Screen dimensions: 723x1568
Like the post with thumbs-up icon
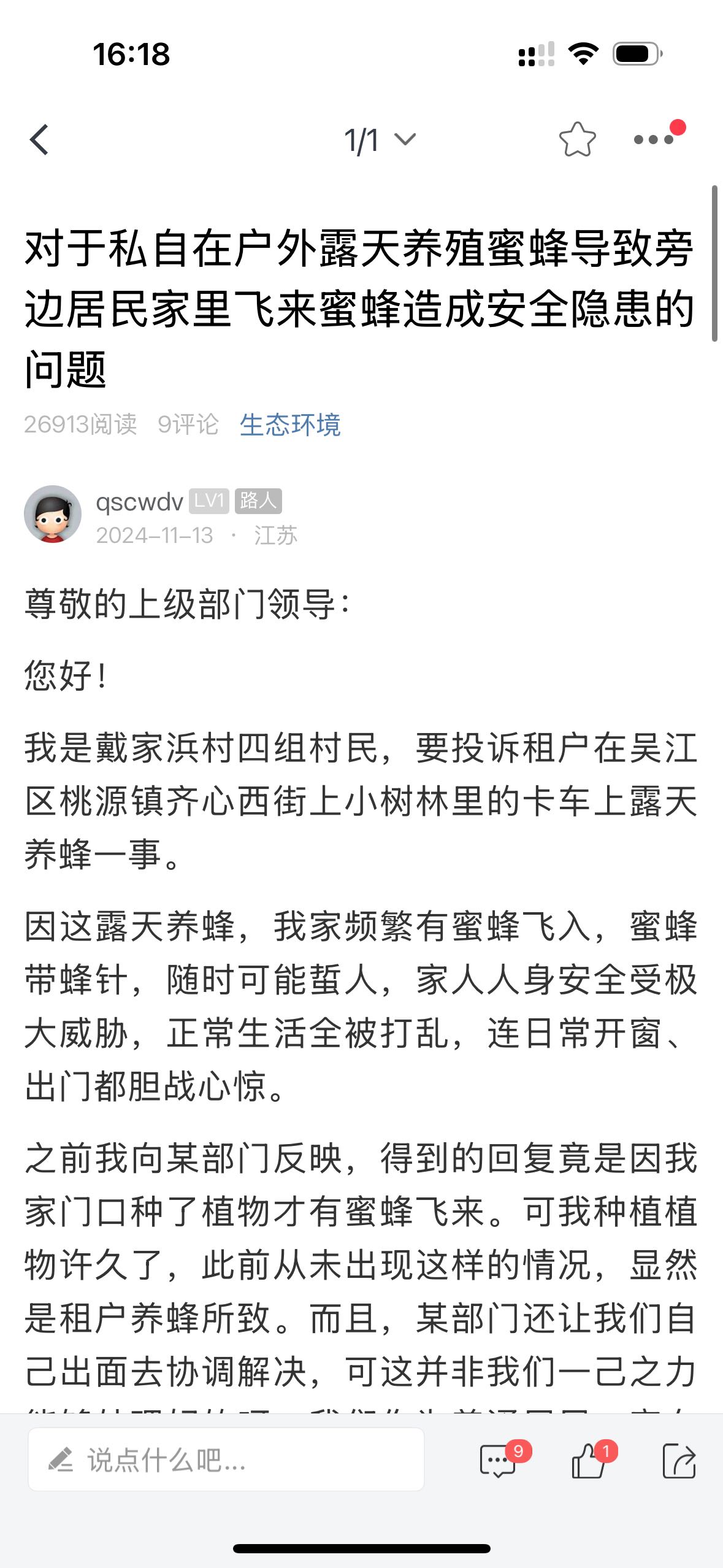tap(589, 1461)
